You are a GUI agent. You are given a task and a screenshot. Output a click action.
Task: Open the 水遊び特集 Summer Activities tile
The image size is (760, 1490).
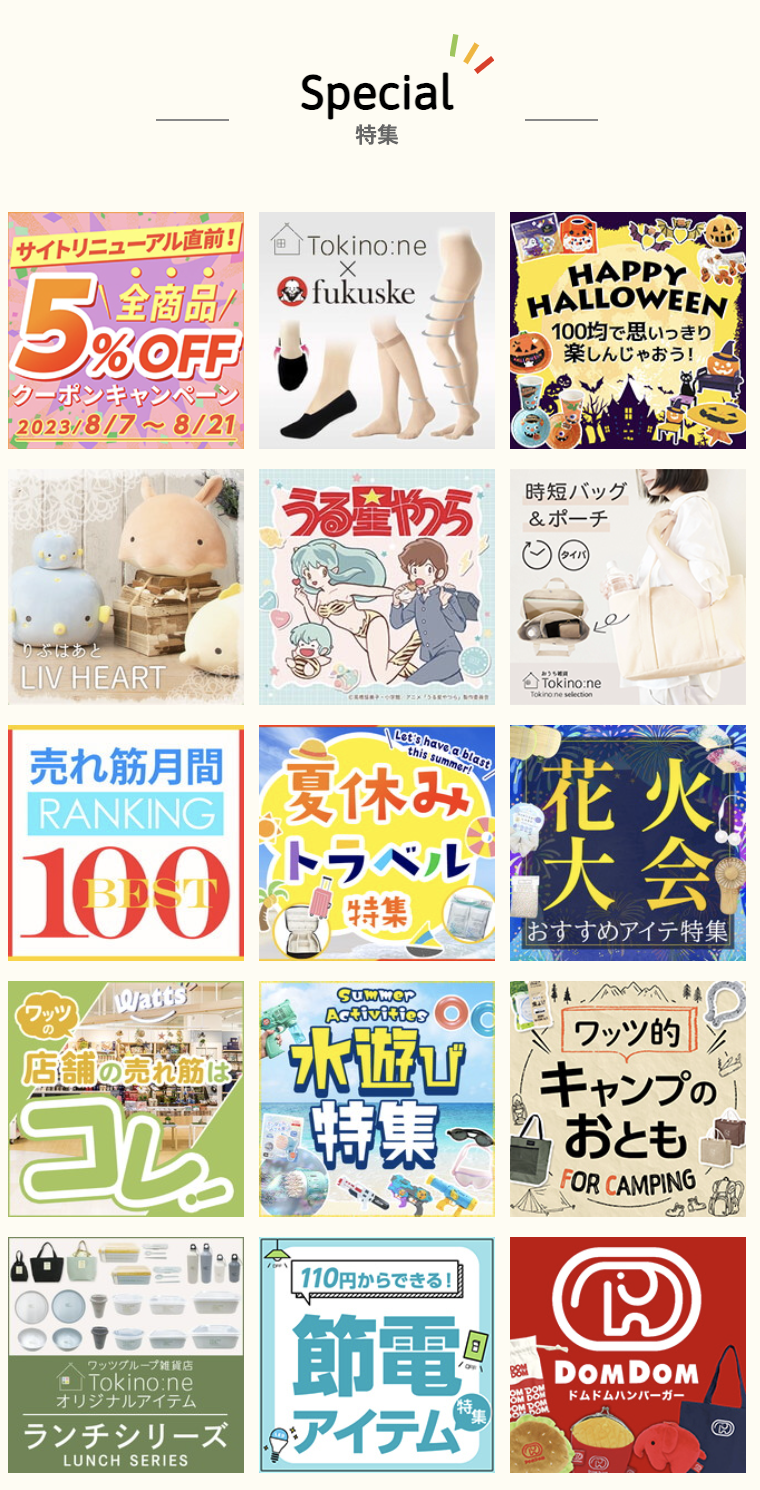pos(377,1099)
